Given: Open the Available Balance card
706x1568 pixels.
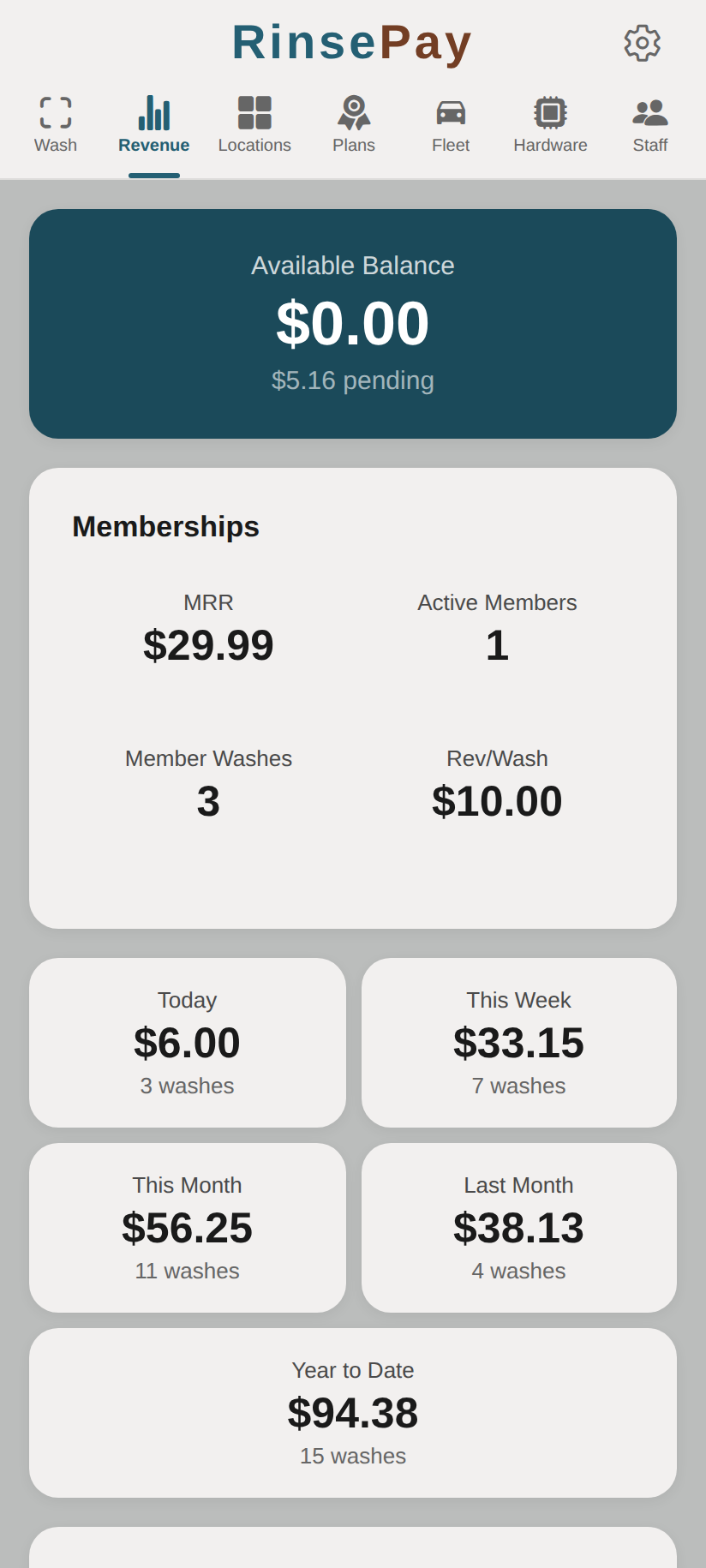Looking at the screenshot, I should point(353,323).
